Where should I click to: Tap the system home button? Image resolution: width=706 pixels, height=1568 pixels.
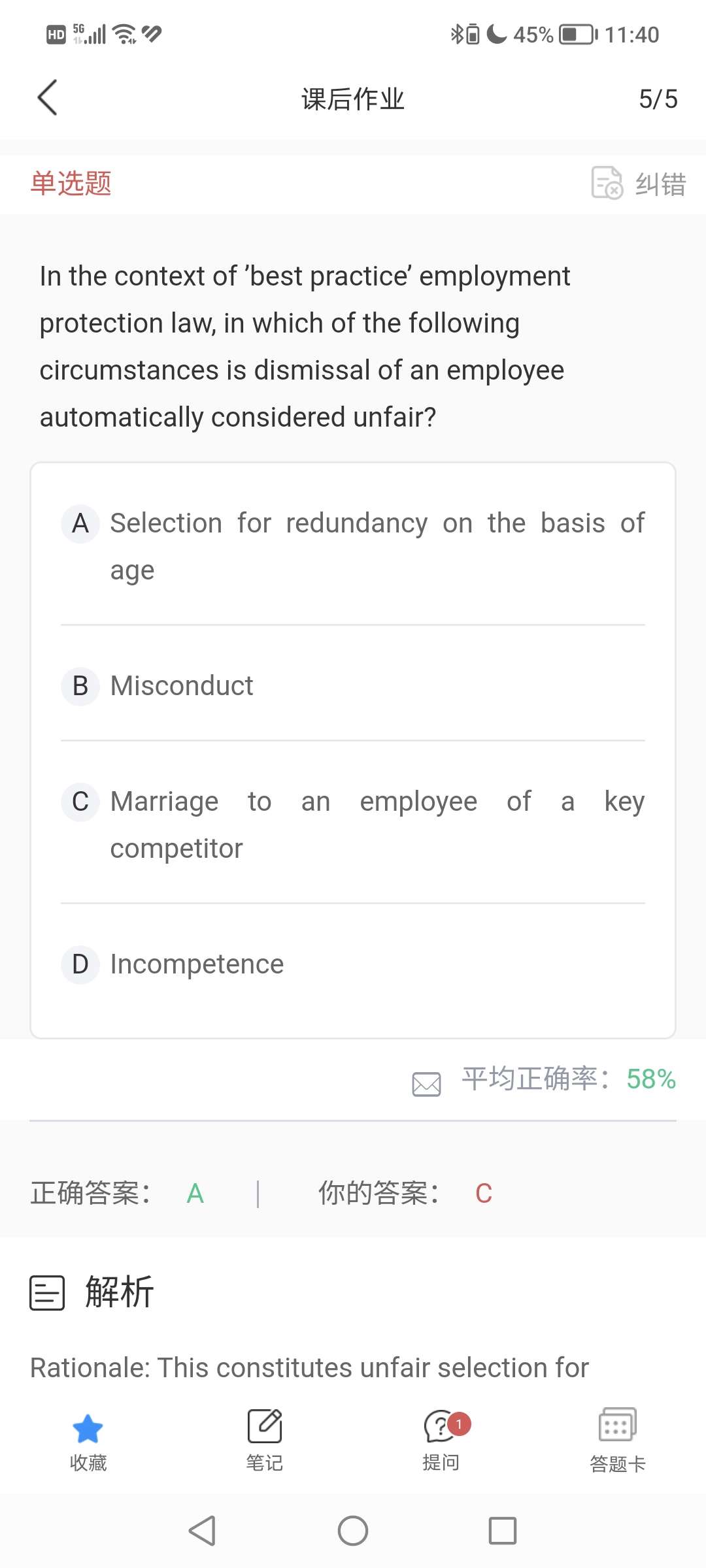pos(353,1531)
